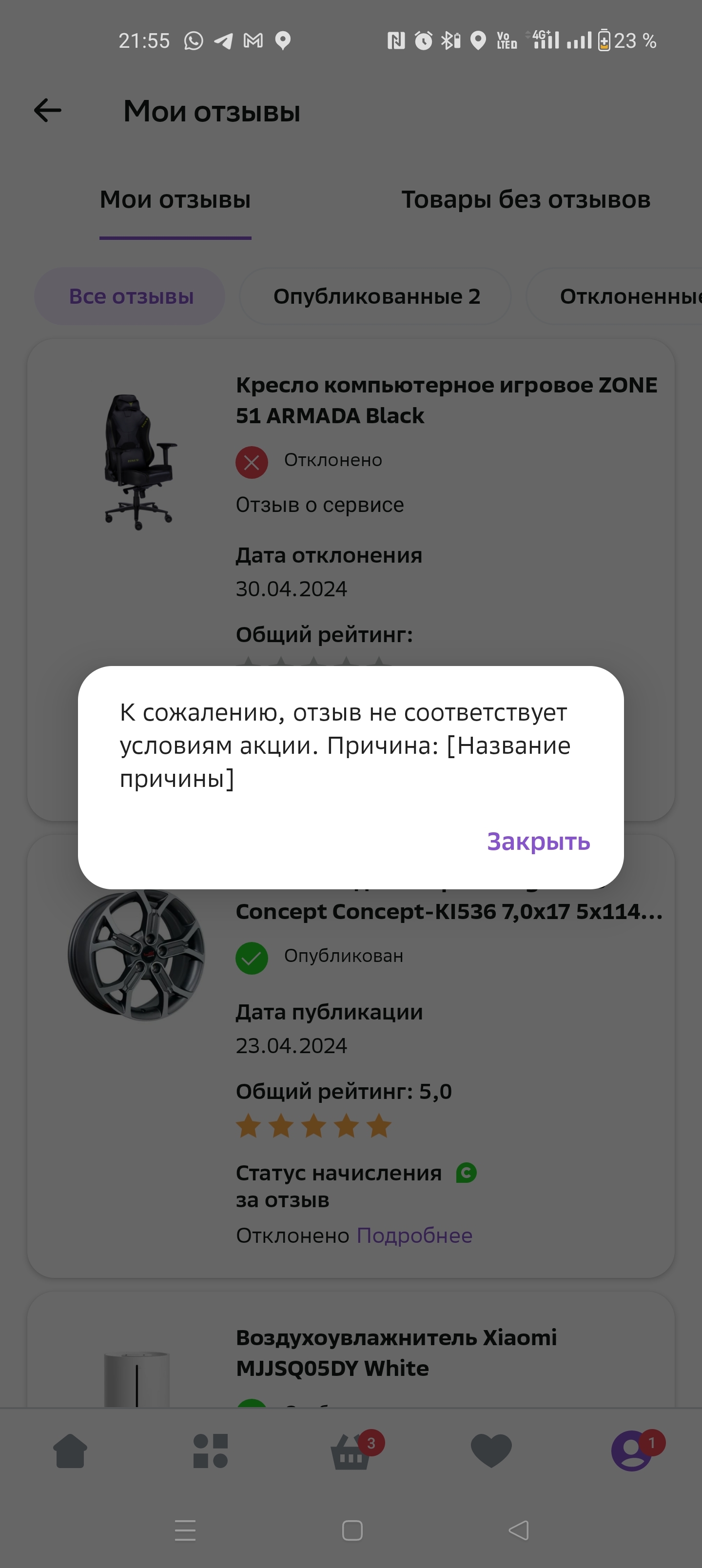Select the Мои отзывы tab
The image size is (702, 1568).
click(175, 199)
